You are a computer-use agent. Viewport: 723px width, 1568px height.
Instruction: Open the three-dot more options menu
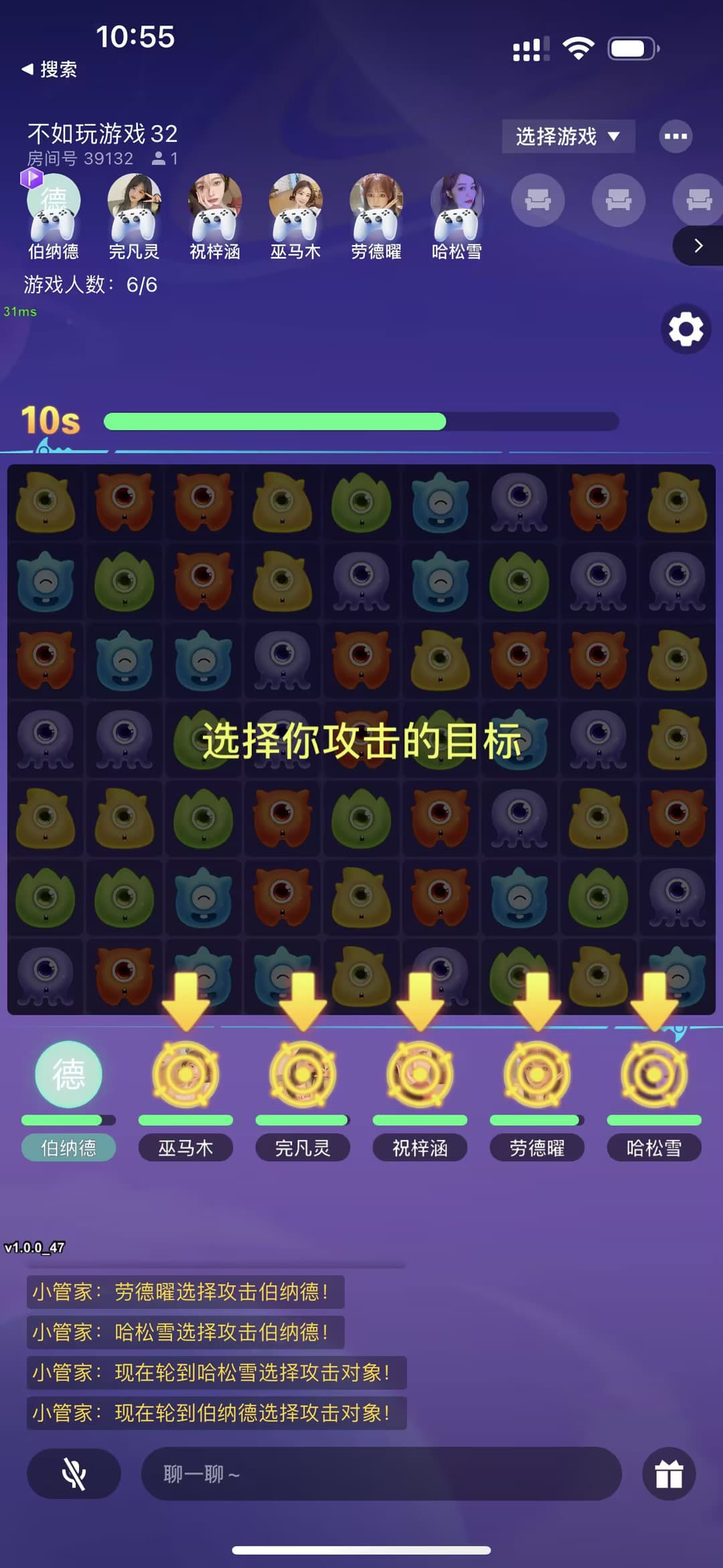coord(675,137)
